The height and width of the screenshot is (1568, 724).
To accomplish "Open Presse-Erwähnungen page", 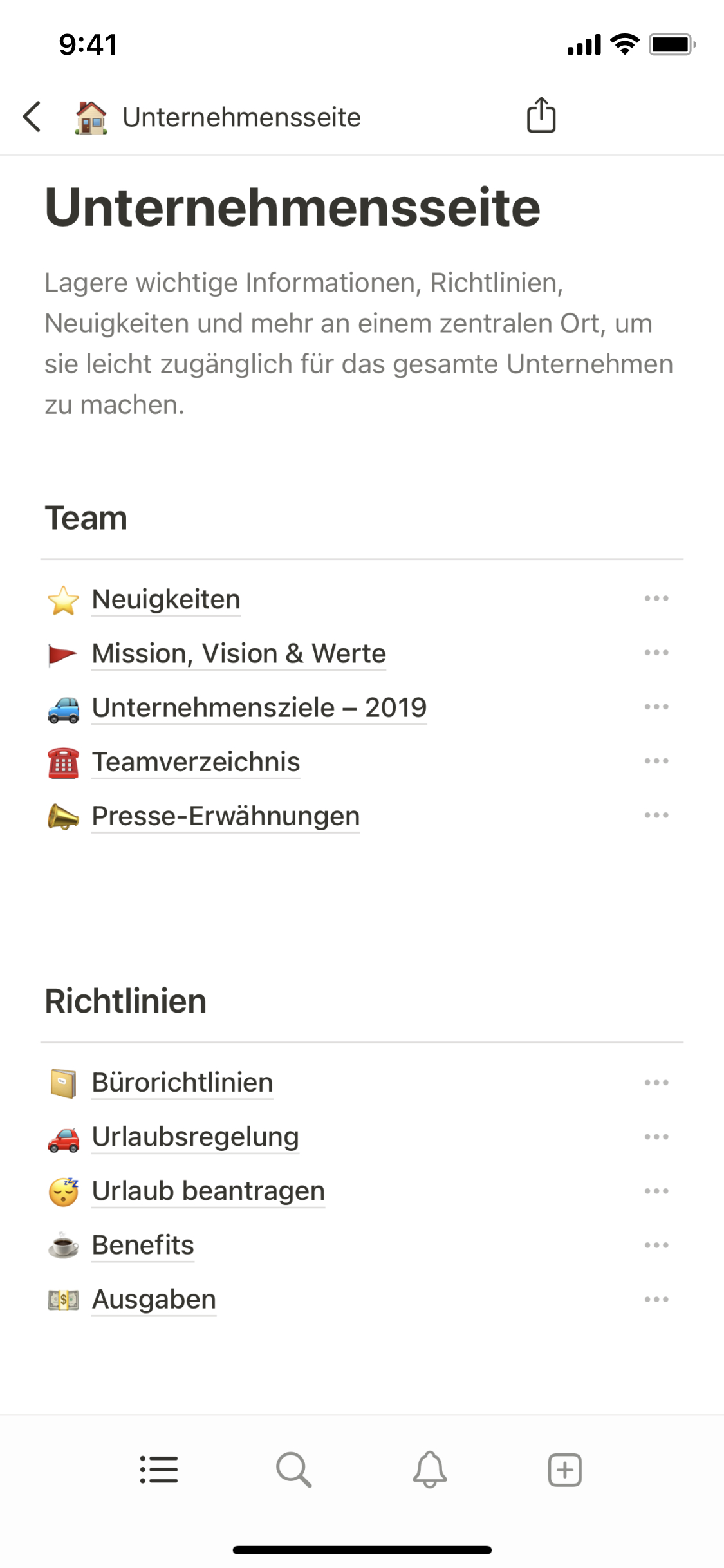I will pos(225,816).
